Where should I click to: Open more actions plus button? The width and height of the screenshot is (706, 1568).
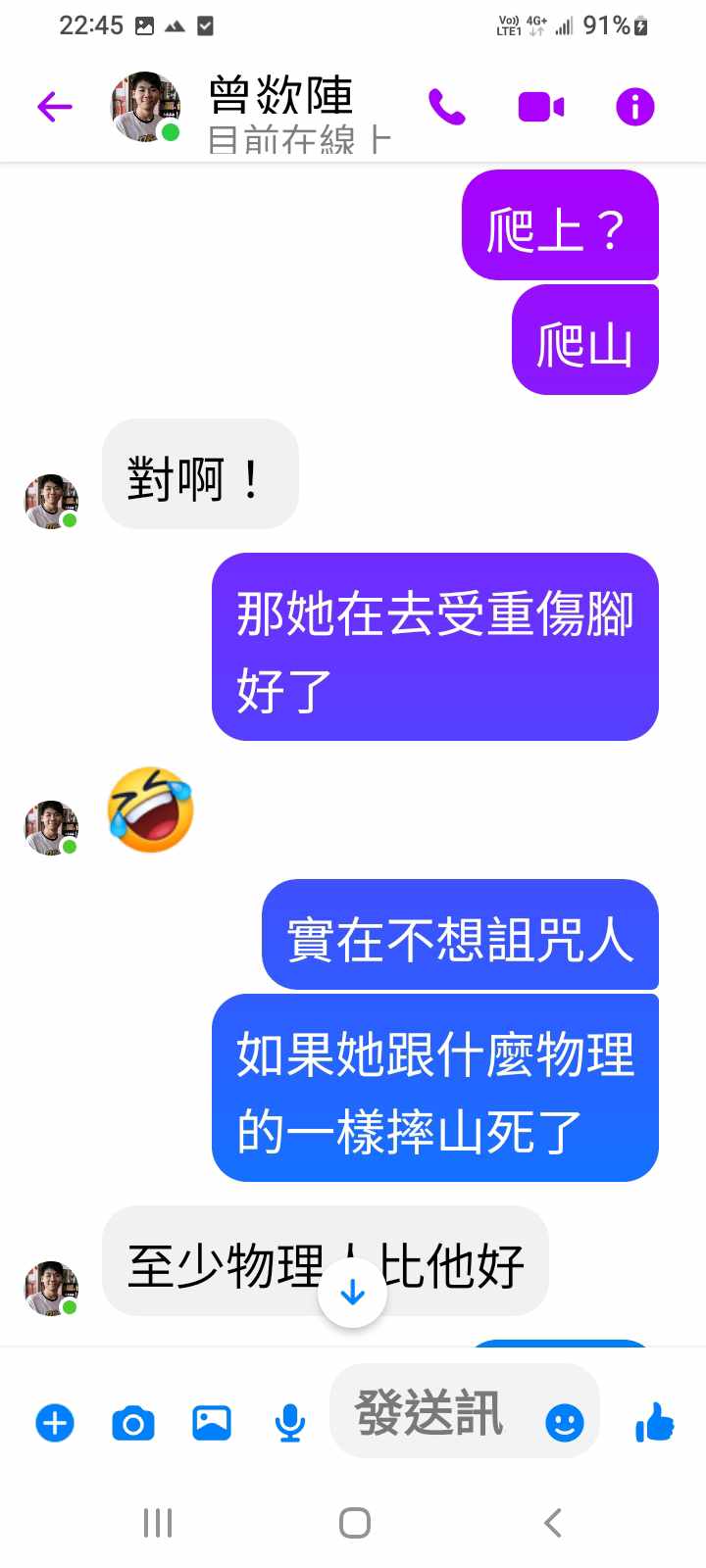pyautogui.click(x=55, y=1423)
